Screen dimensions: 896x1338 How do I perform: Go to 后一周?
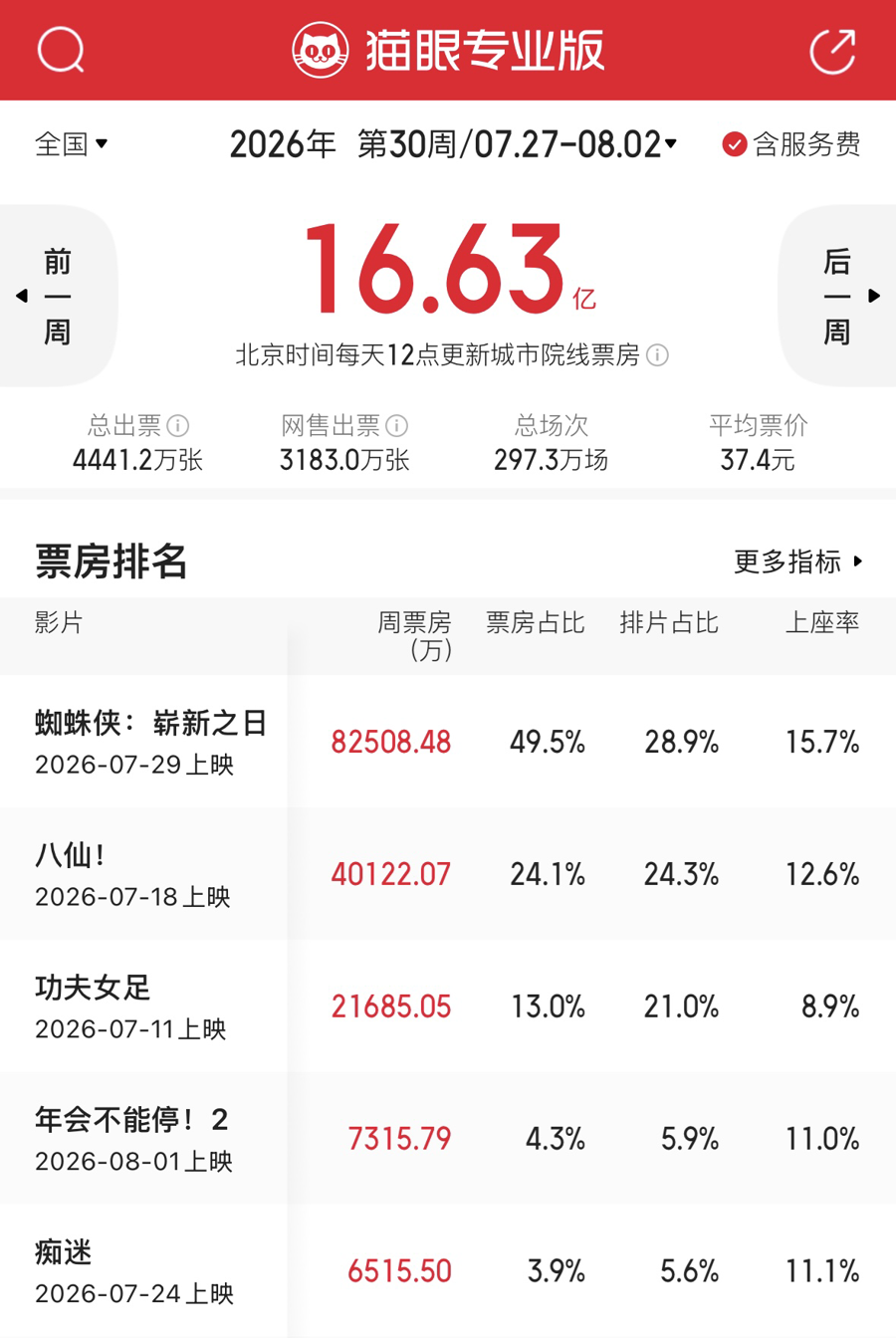[x=838, y=296]
